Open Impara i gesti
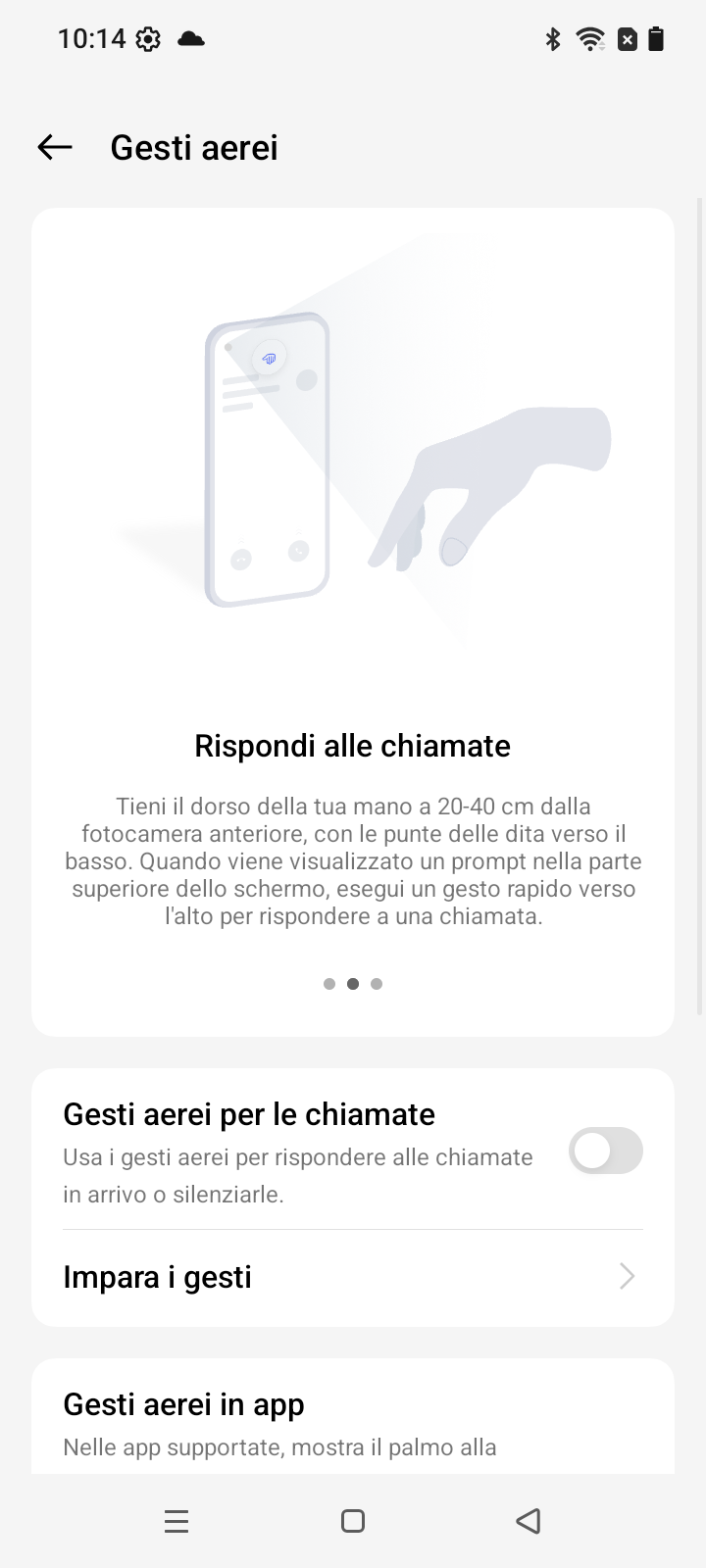This screenshot has width=706, height=1568. [x=353, y=1277]
